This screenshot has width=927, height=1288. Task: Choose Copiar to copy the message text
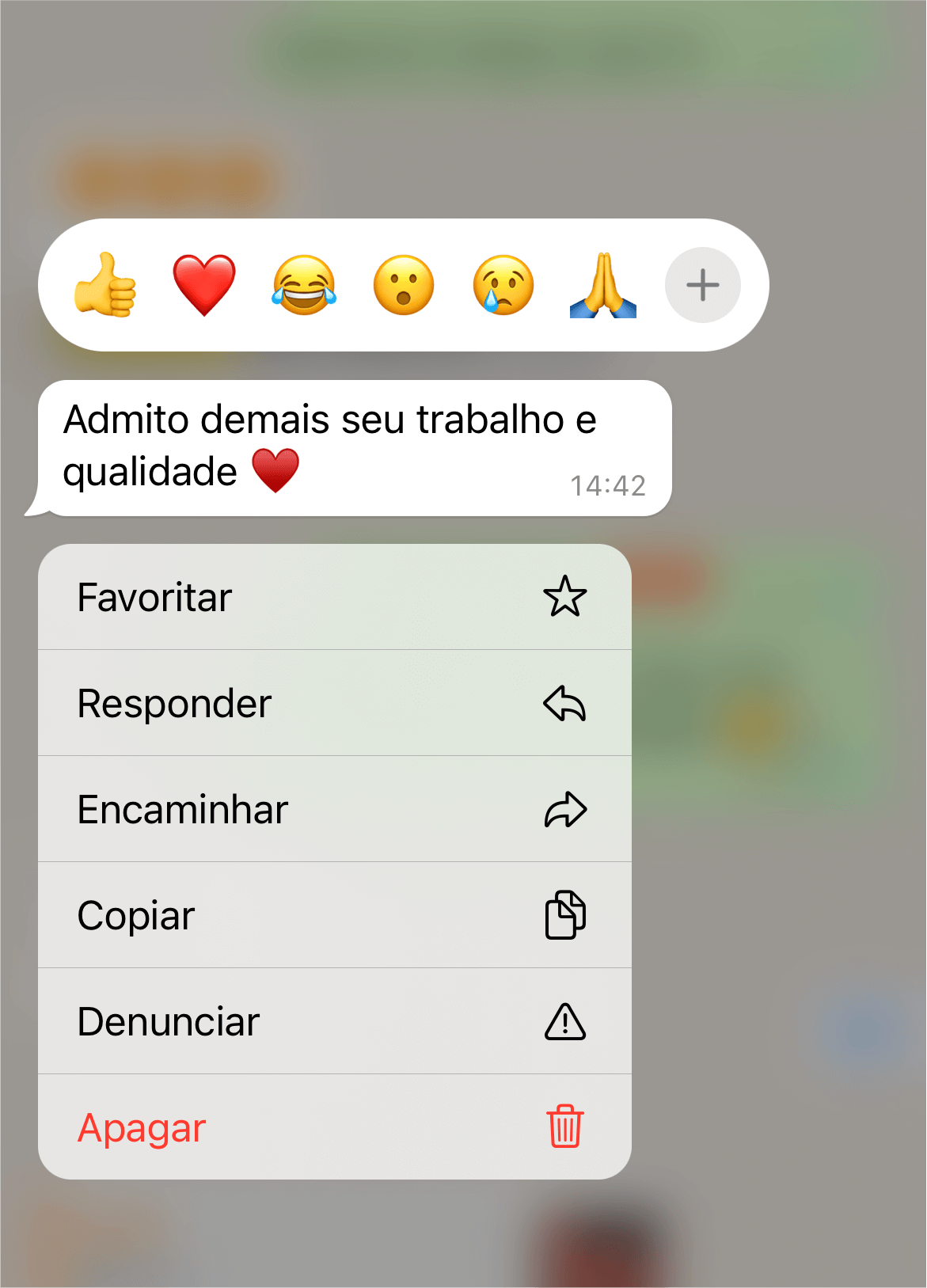(135, 915)
